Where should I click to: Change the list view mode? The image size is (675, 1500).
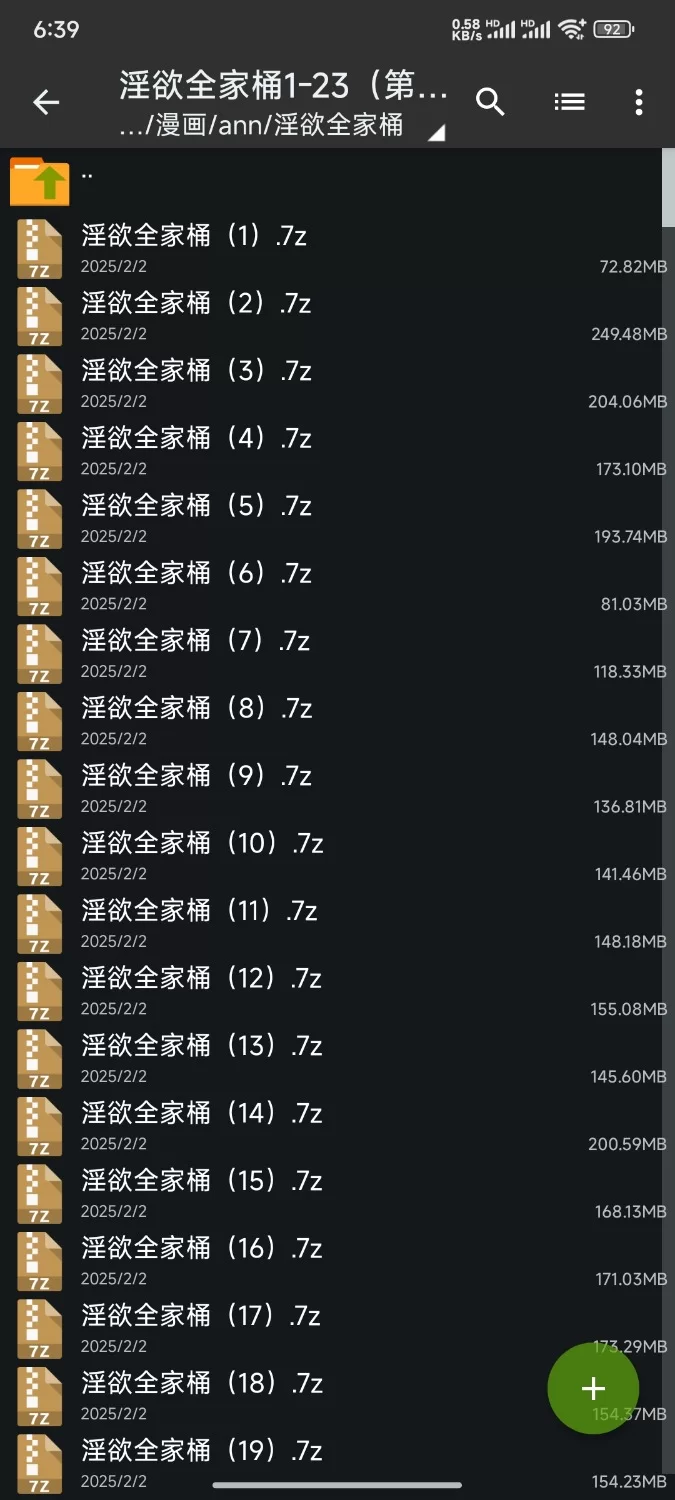(569, 102)
